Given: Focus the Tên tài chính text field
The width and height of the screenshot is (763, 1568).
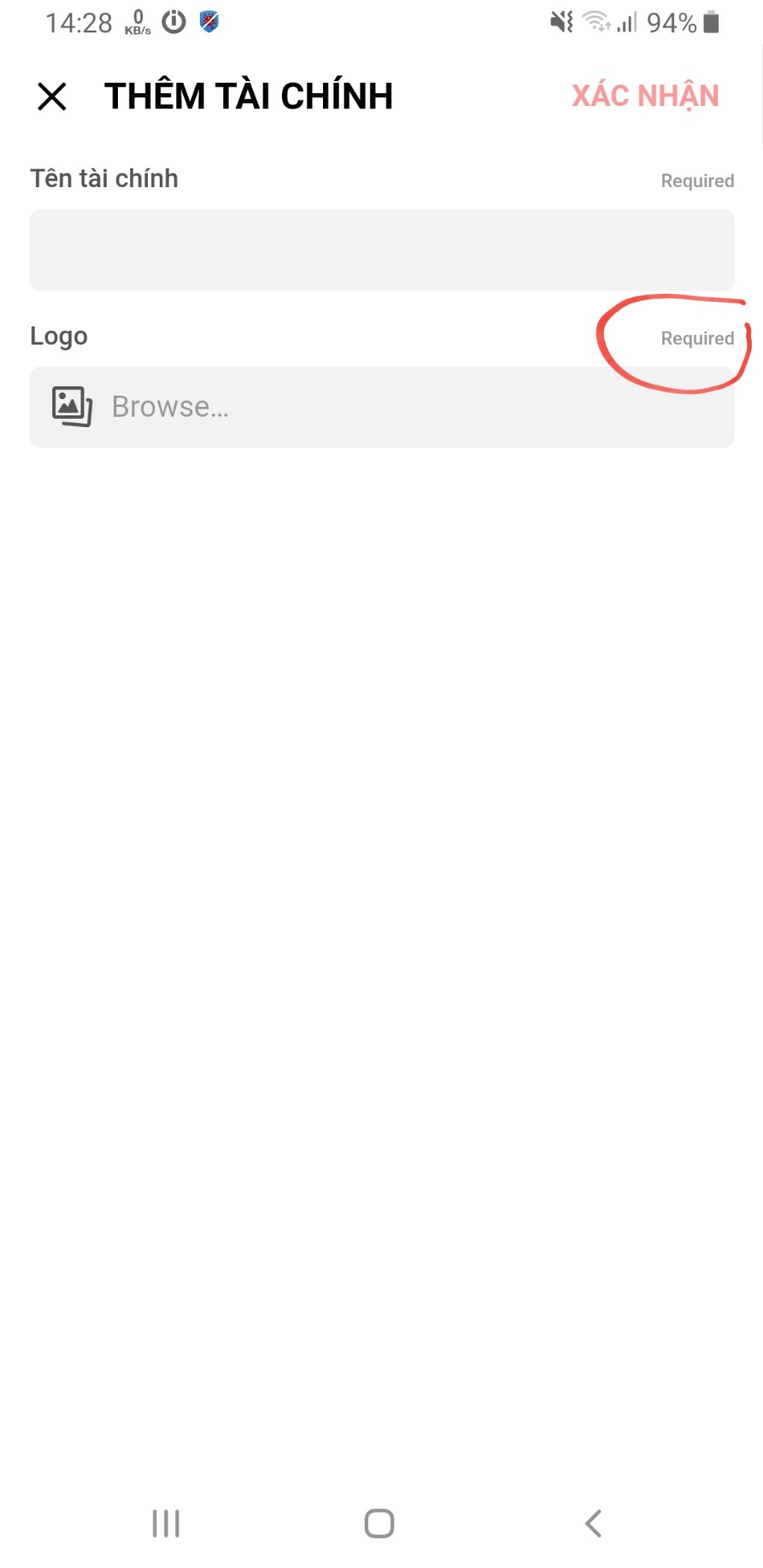Looking at the screenshot, I should [382, 250].
